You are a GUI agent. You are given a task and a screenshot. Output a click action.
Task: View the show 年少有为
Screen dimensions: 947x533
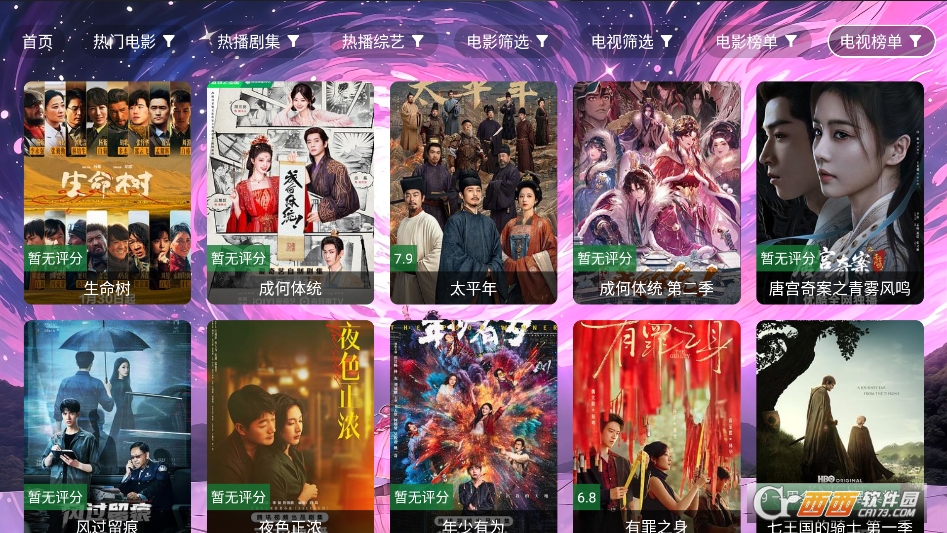point(473,425)
